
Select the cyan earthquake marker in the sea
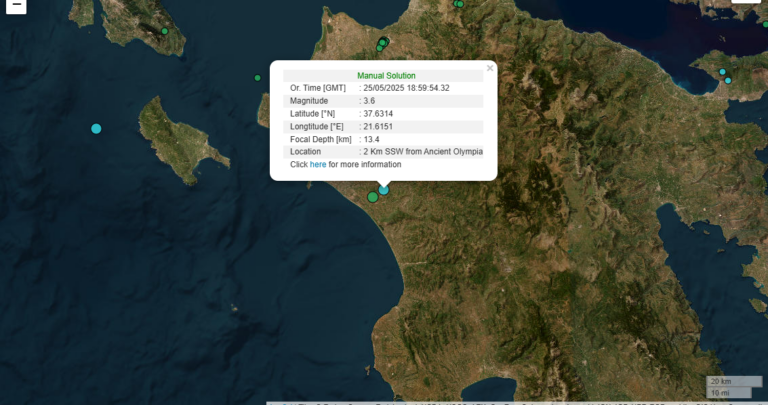tap(96, 129)
